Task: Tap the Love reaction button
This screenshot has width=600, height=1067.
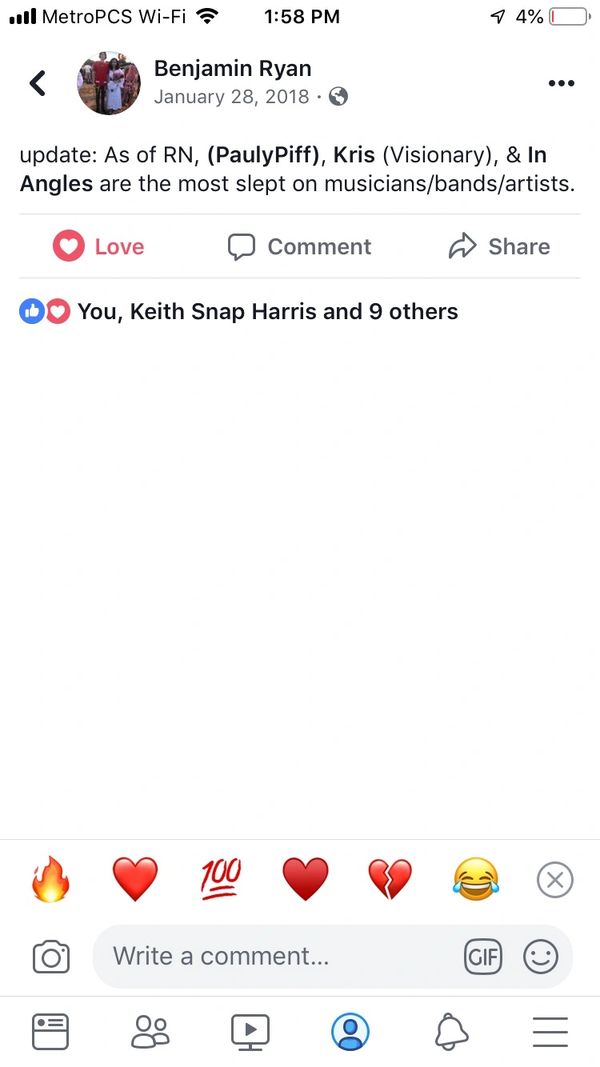Action: pyautogui.click(x=99, y=247)
